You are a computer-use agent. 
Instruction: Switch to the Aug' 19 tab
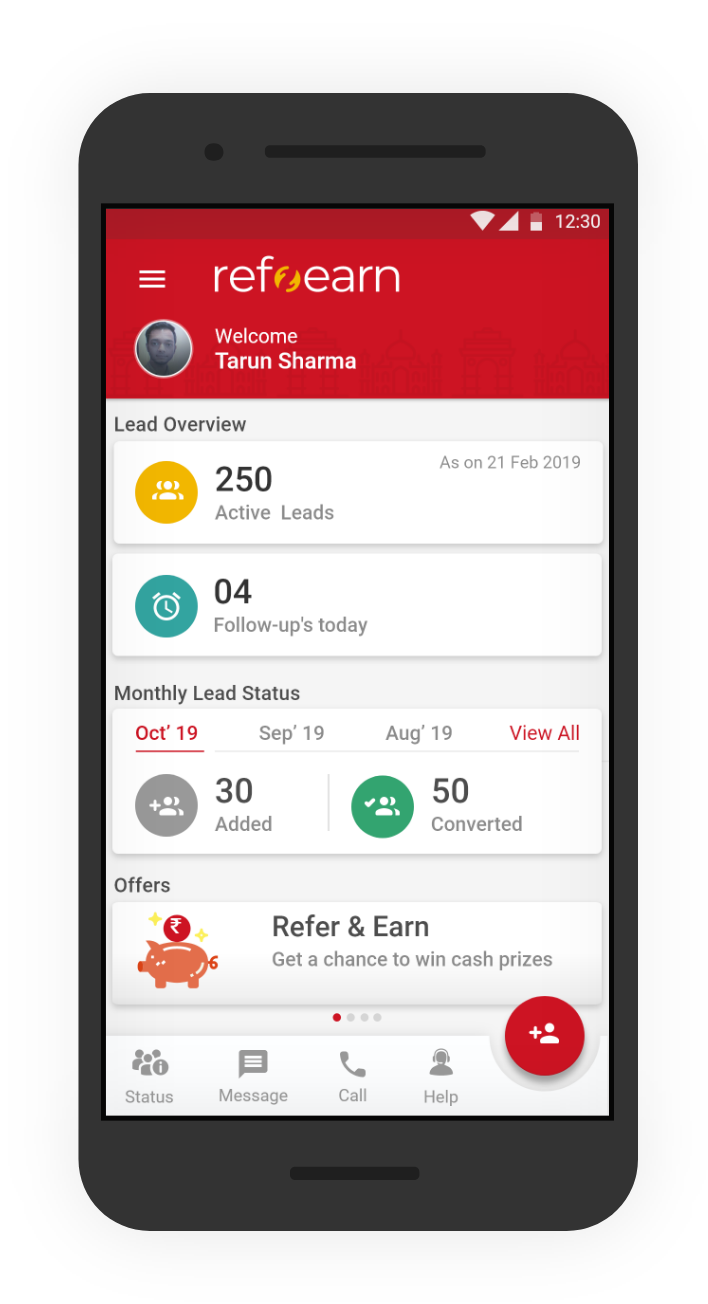click(x=418, y=733)
